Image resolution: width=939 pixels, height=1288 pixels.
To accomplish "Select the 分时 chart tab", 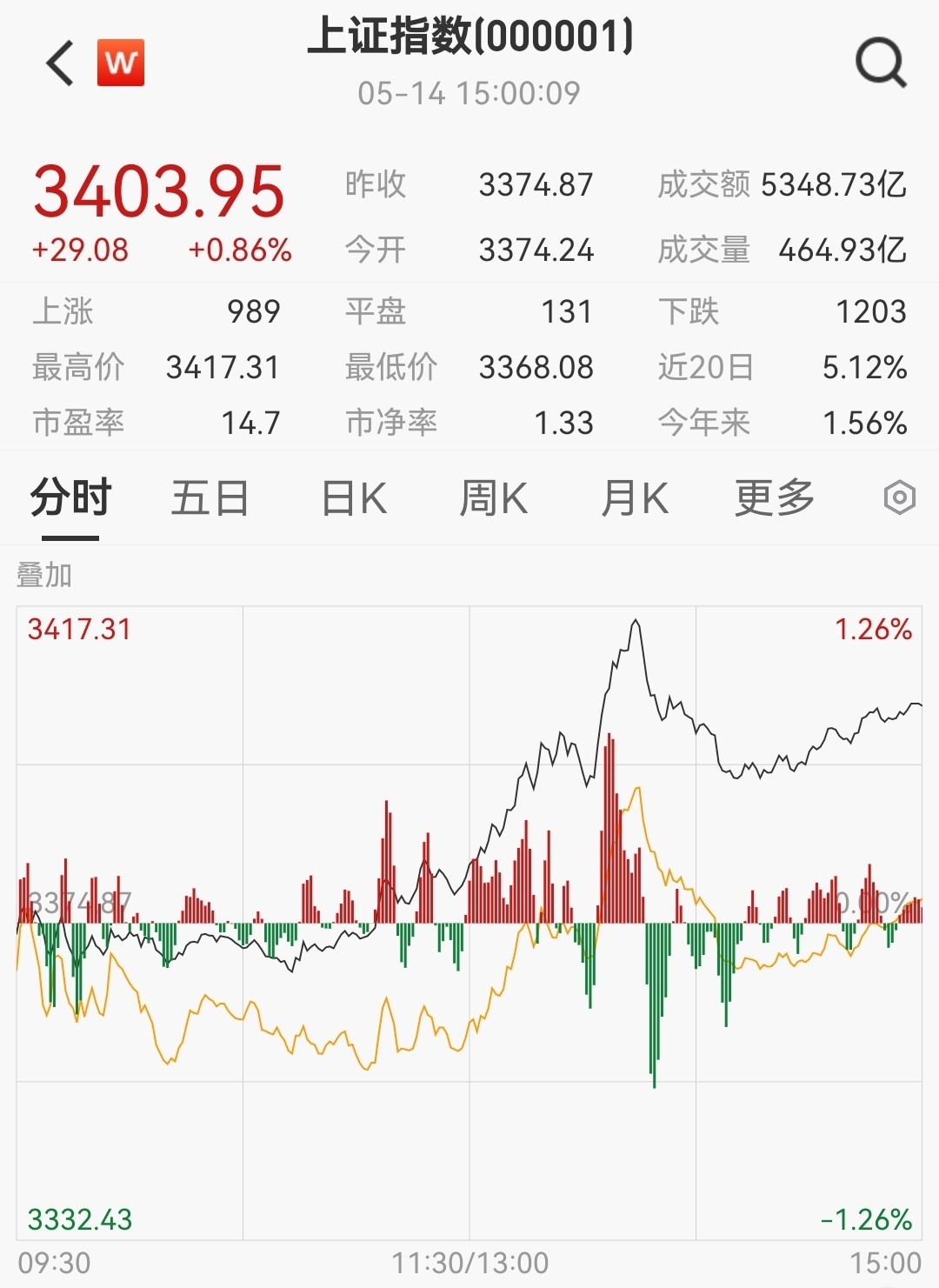I will pyautogui.click(x=70, y=499).
